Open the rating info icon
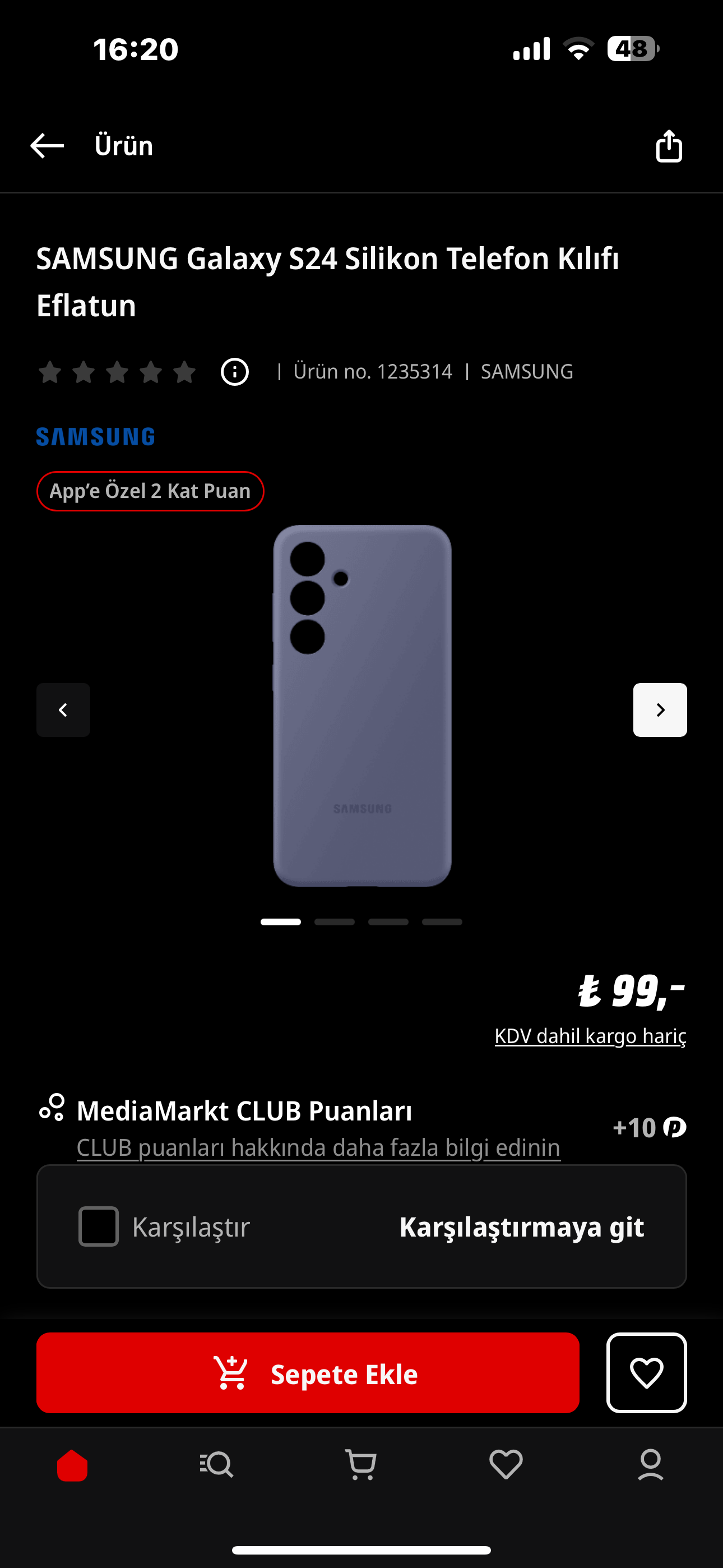This screenshot has width=723, height=1568. click(234, 371)
